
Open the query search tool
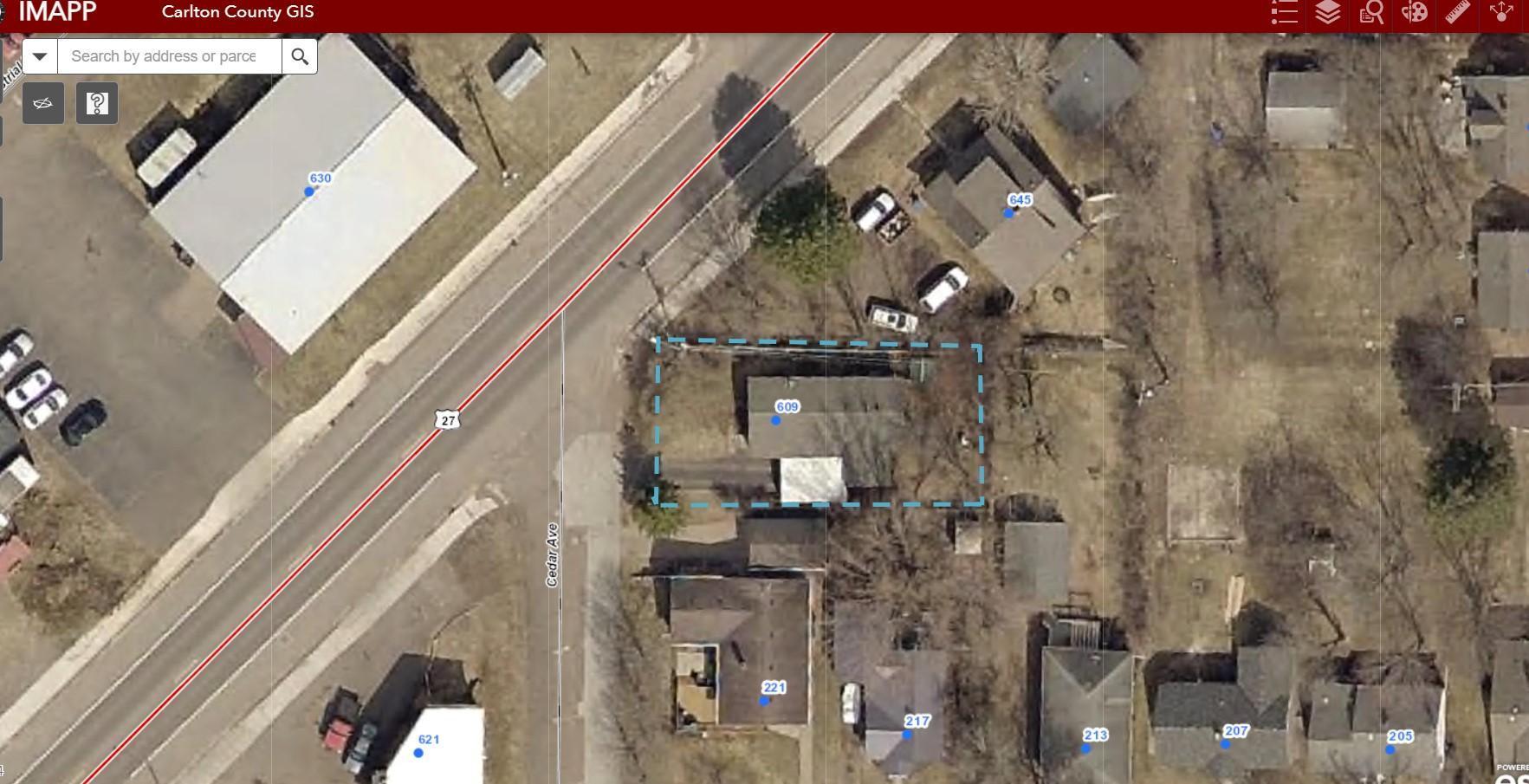click(1370, 12)
